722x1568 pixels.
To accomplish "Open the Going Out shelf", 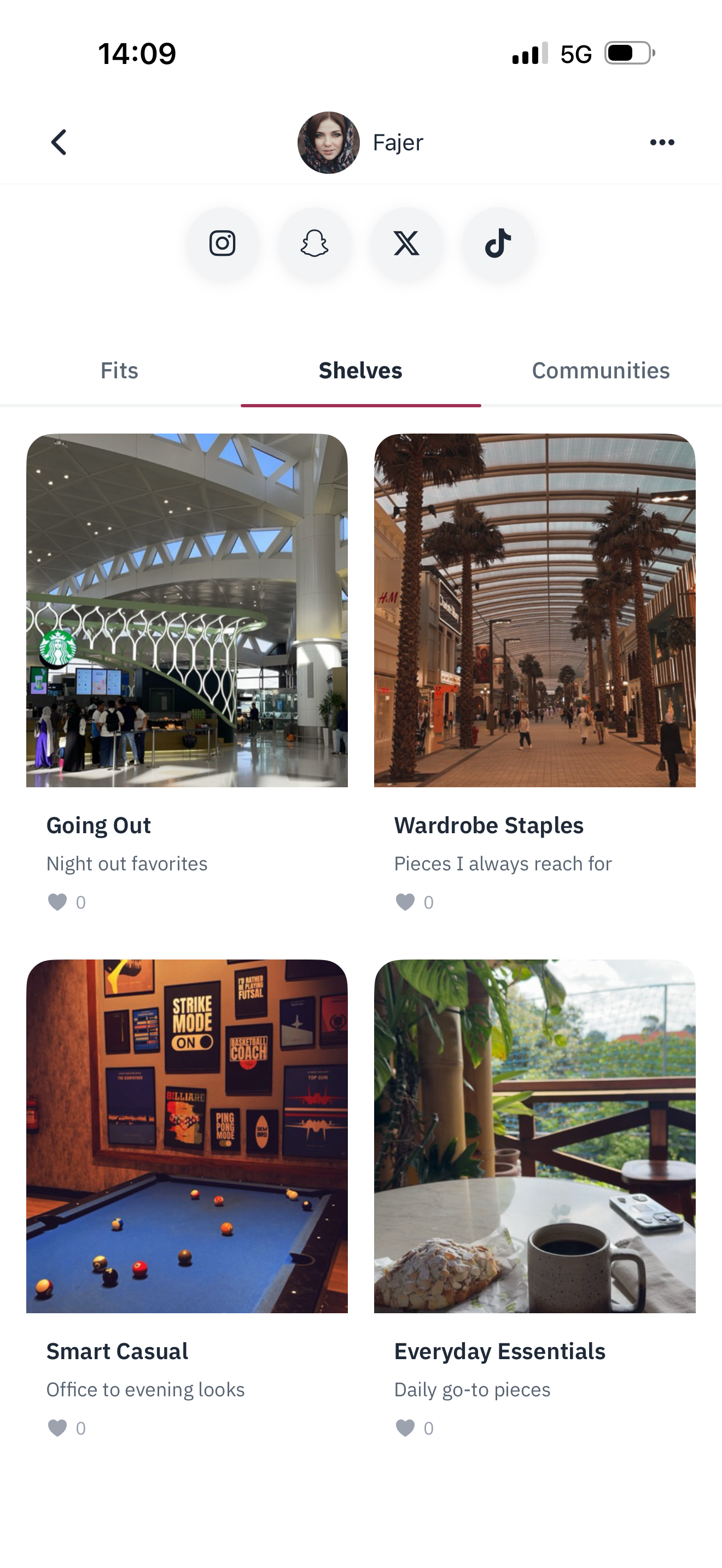I will coord(187,610).
